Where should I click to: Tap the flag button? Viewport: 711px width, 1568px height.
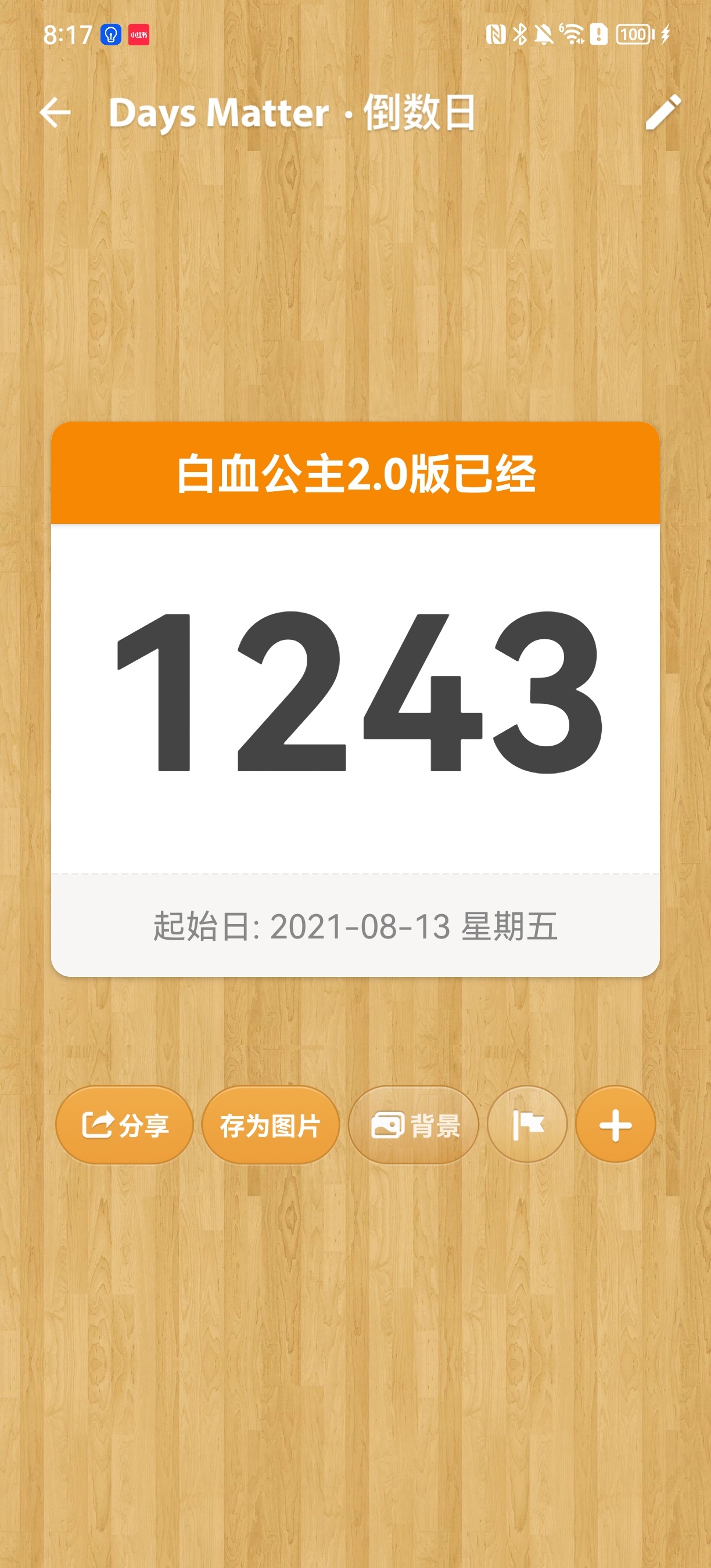click(x=527, y=1125)
